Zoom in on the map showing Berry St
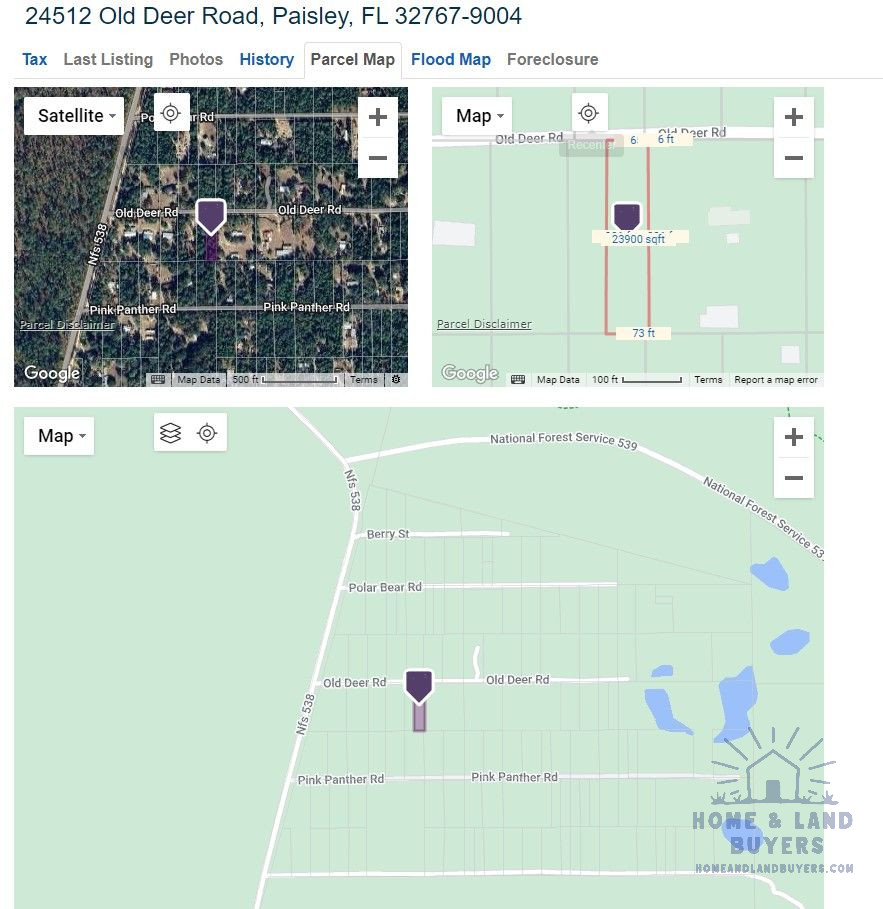The image size is (883, 909). coord(794,437)
